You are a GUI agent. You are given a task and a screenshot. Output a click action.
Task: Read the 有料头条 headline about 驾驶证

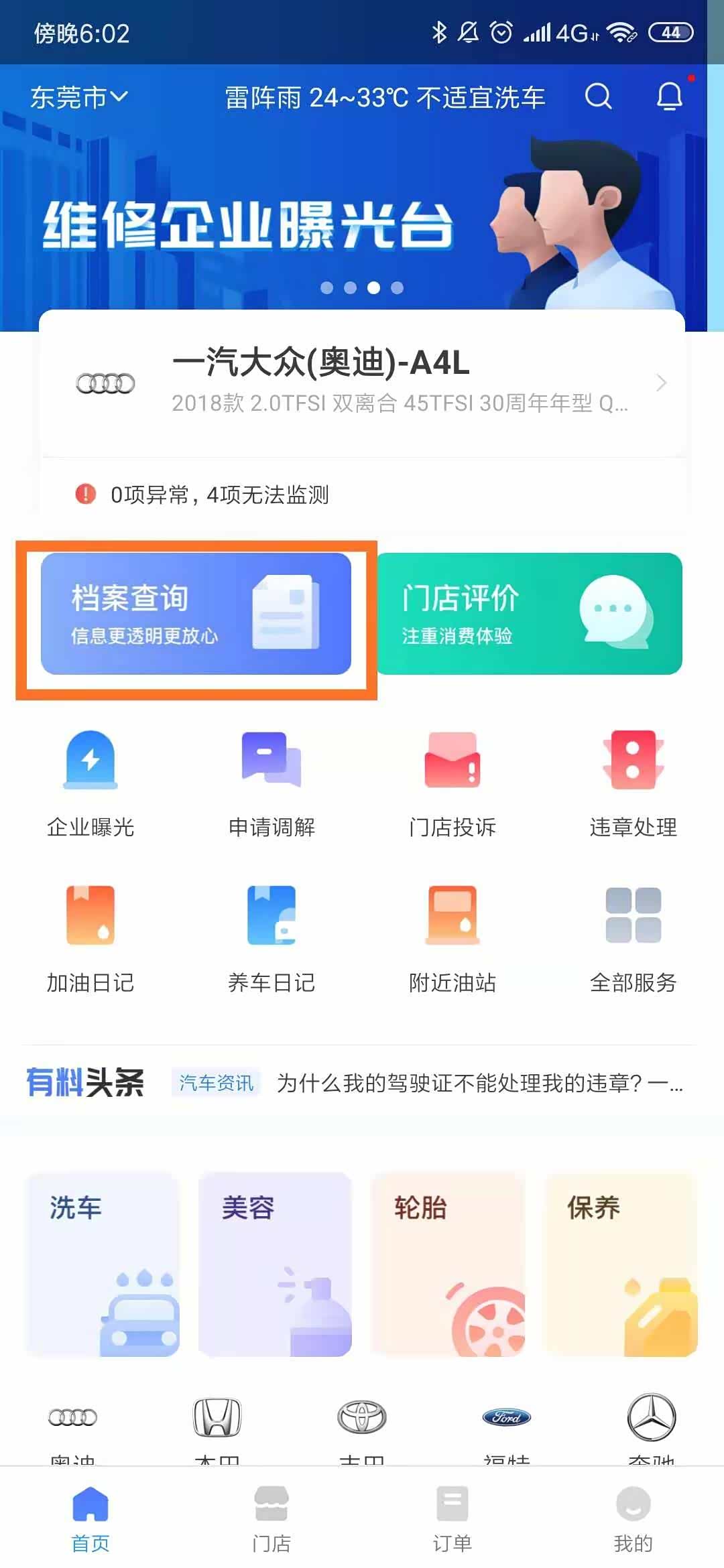point(479,1083)
